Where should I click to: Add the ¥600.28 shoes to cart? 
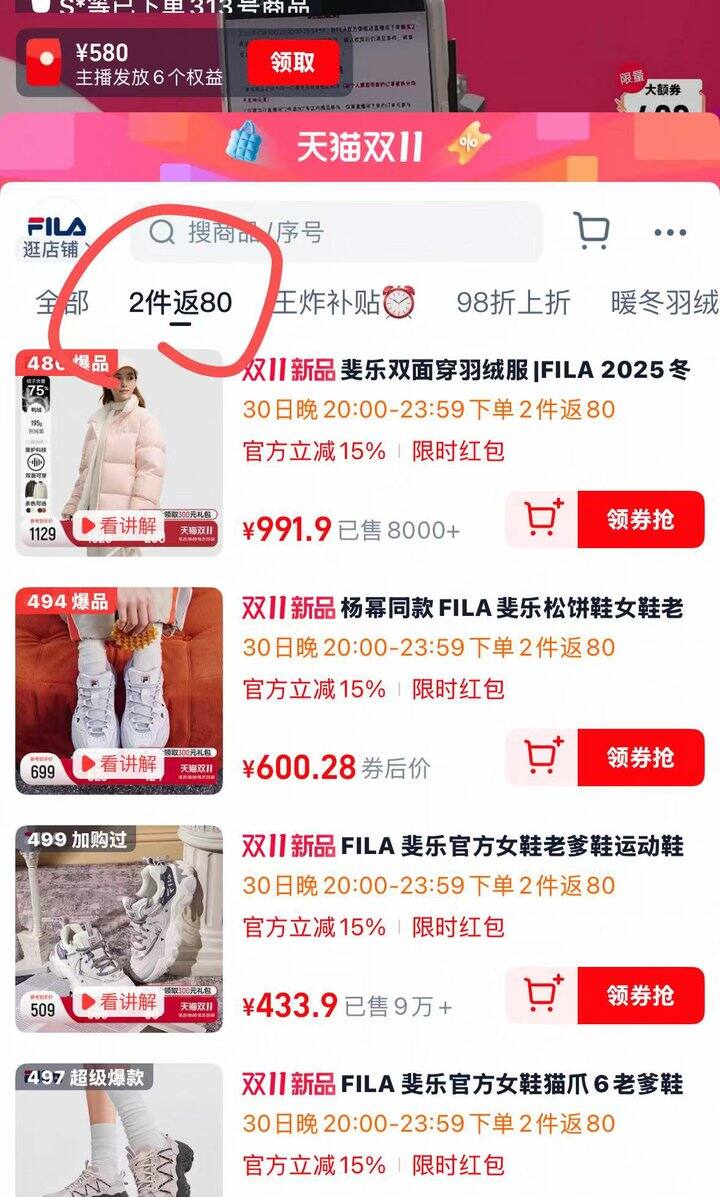pyautogui.click(x=542, y=757)
